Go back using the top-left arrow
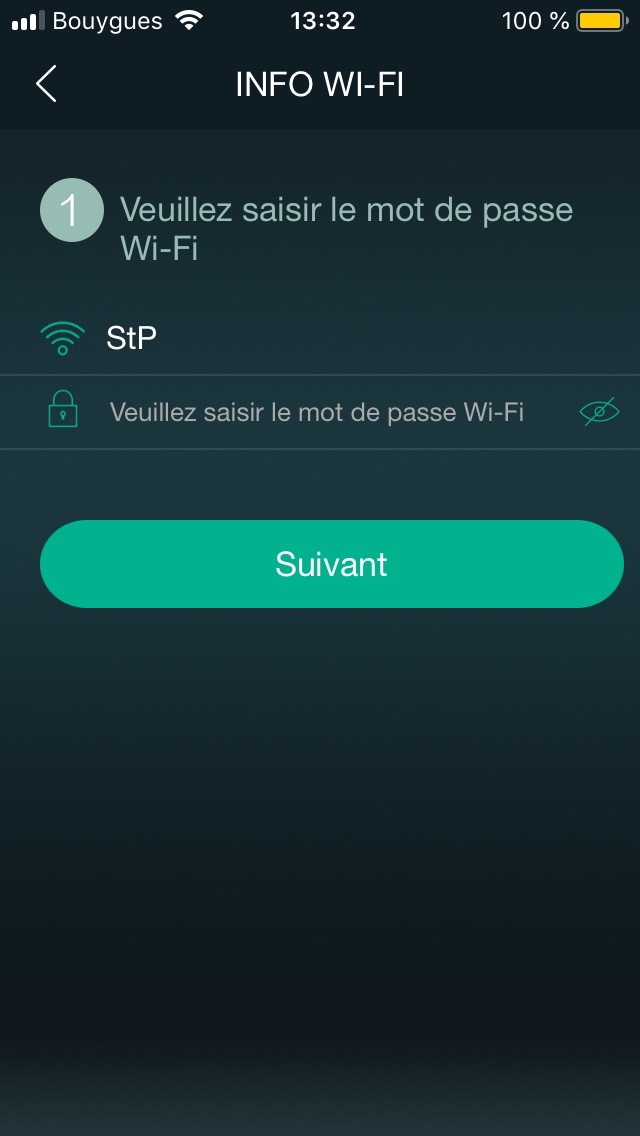Image resolution: width=640 pixels, height=1136 pixels. click(x=46, y=84)
